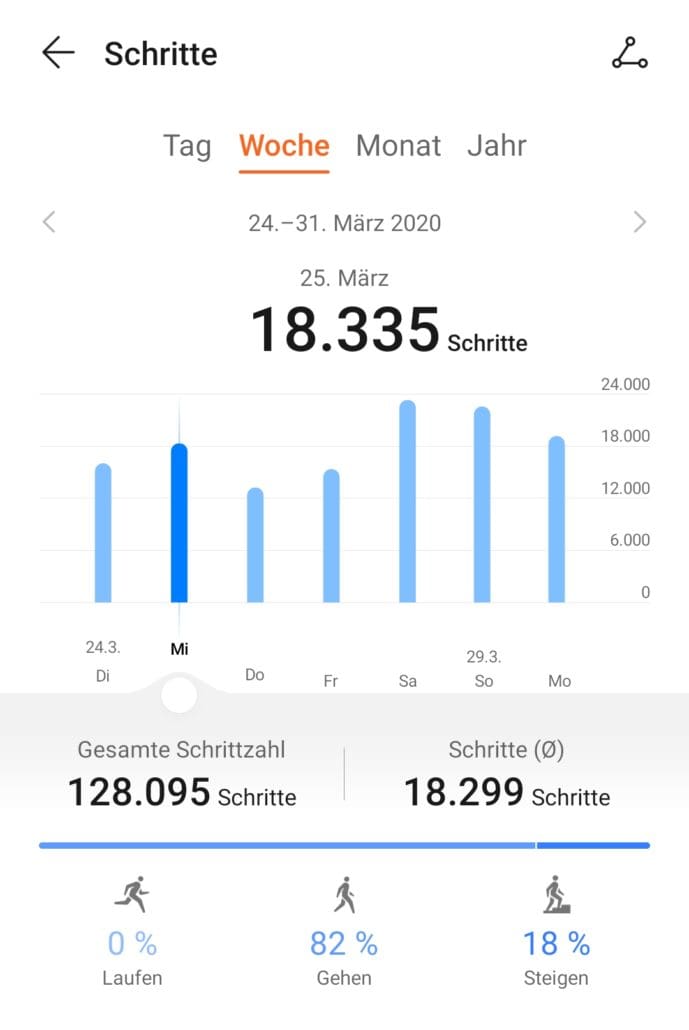
Task: Show steps for Thursday's bar
Action: coord(255,545)
